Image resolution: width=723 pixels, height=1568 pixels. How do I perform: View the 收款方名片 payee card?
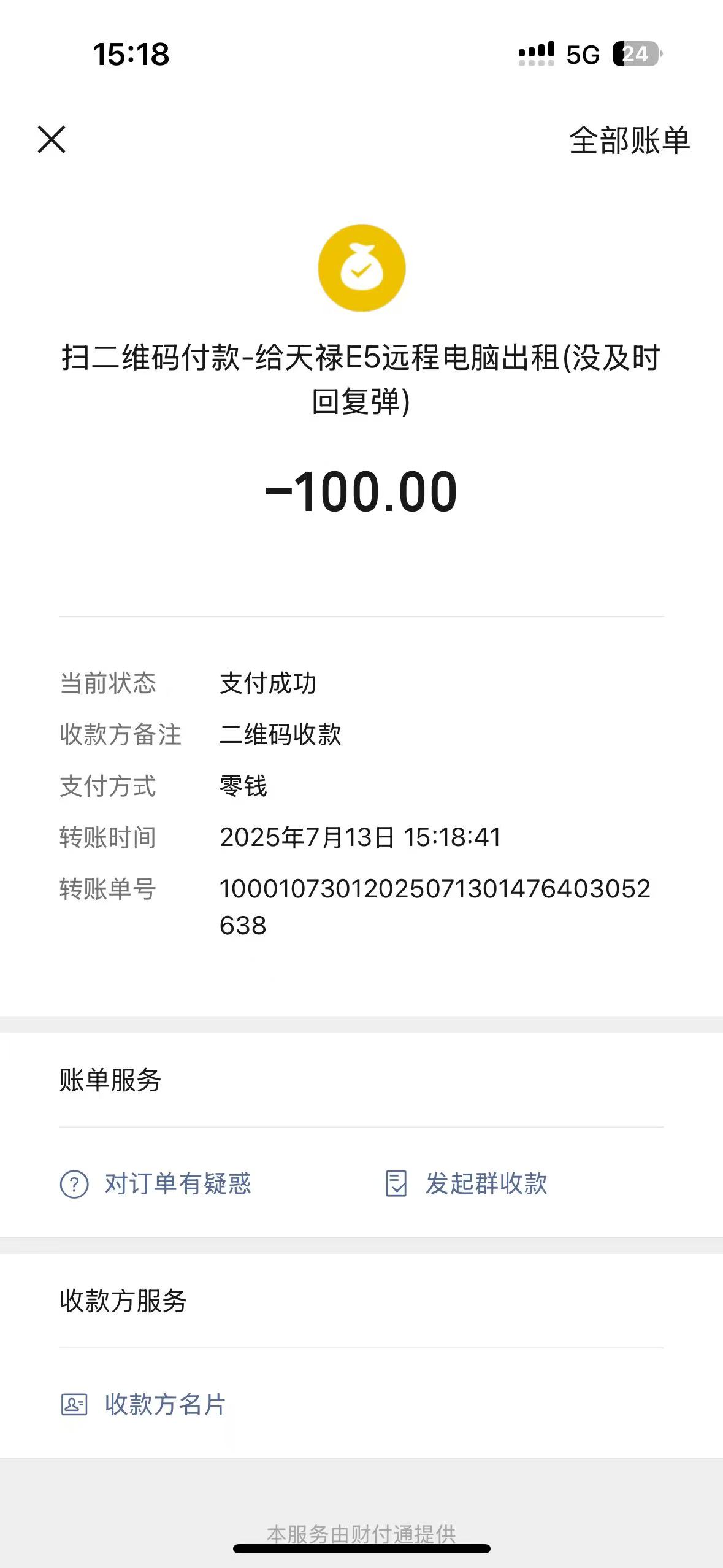coord(144,1404)
